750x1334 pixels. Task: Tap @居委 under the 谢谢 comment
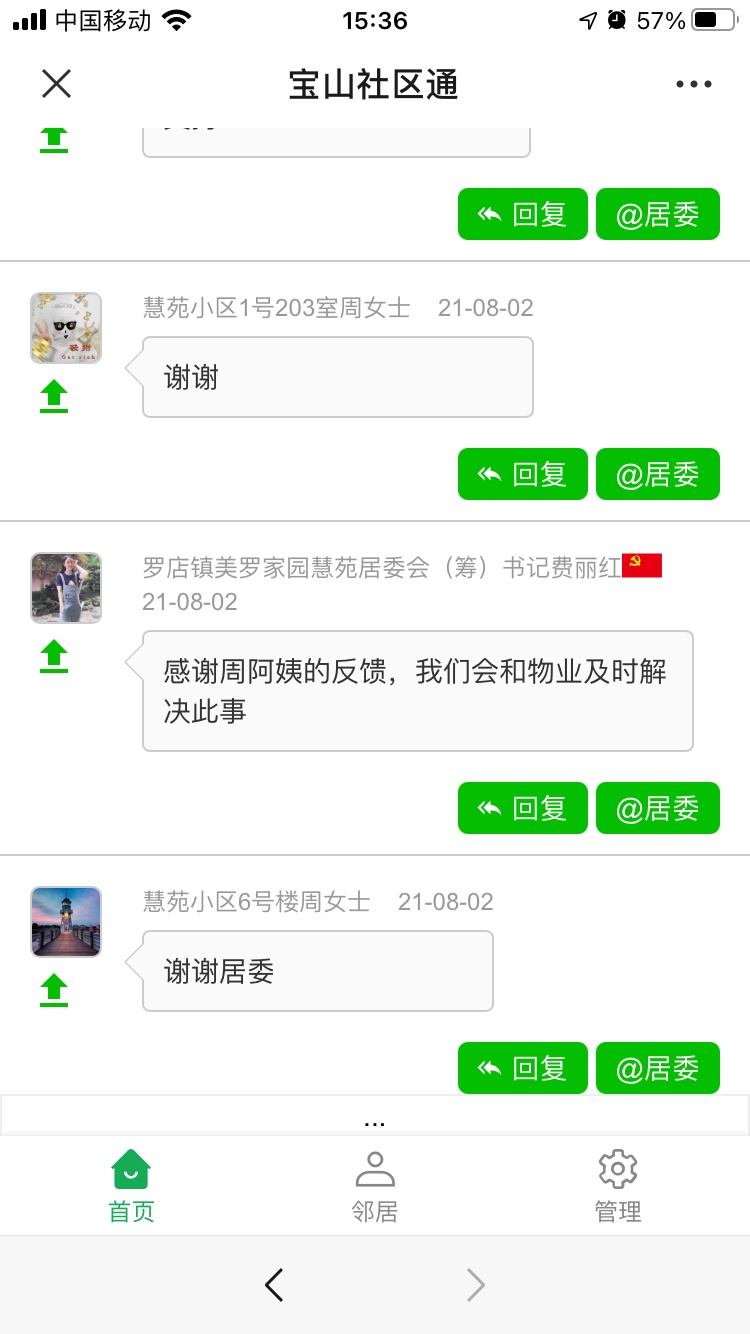657,474
